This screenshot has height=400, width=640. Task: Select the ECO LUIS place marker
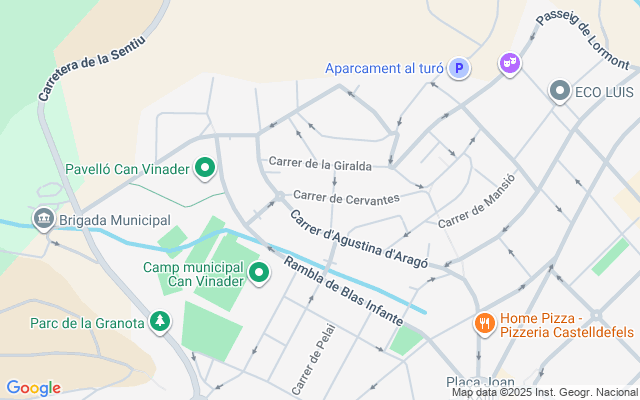pos(560,92)
